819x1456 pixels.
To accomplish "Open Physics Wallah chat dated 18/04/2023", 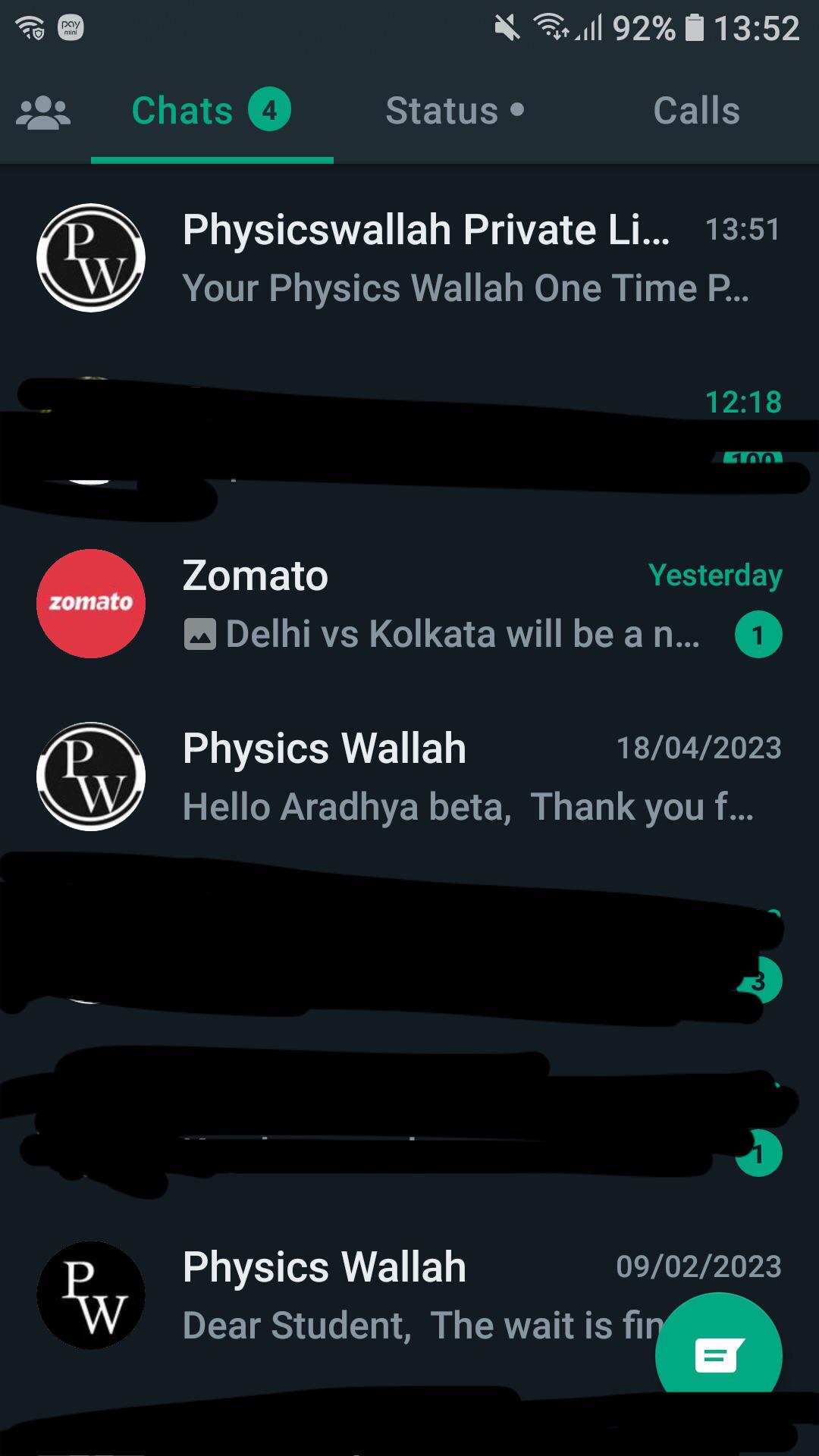I will click(x=455, y=777).
